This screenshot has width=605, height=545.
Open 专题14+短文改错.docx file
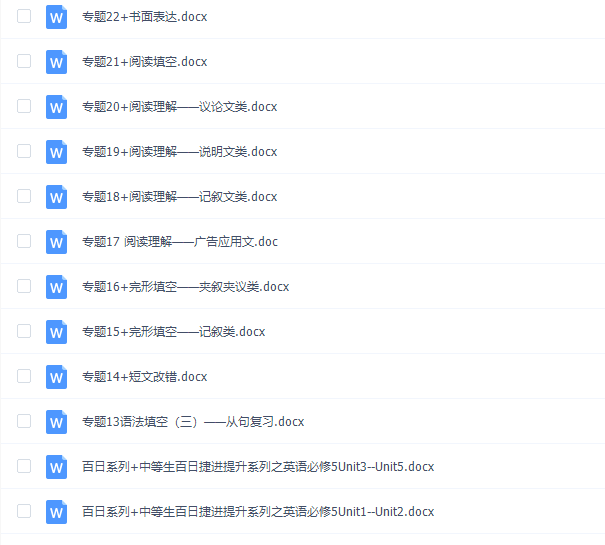[x=145, y=377]
